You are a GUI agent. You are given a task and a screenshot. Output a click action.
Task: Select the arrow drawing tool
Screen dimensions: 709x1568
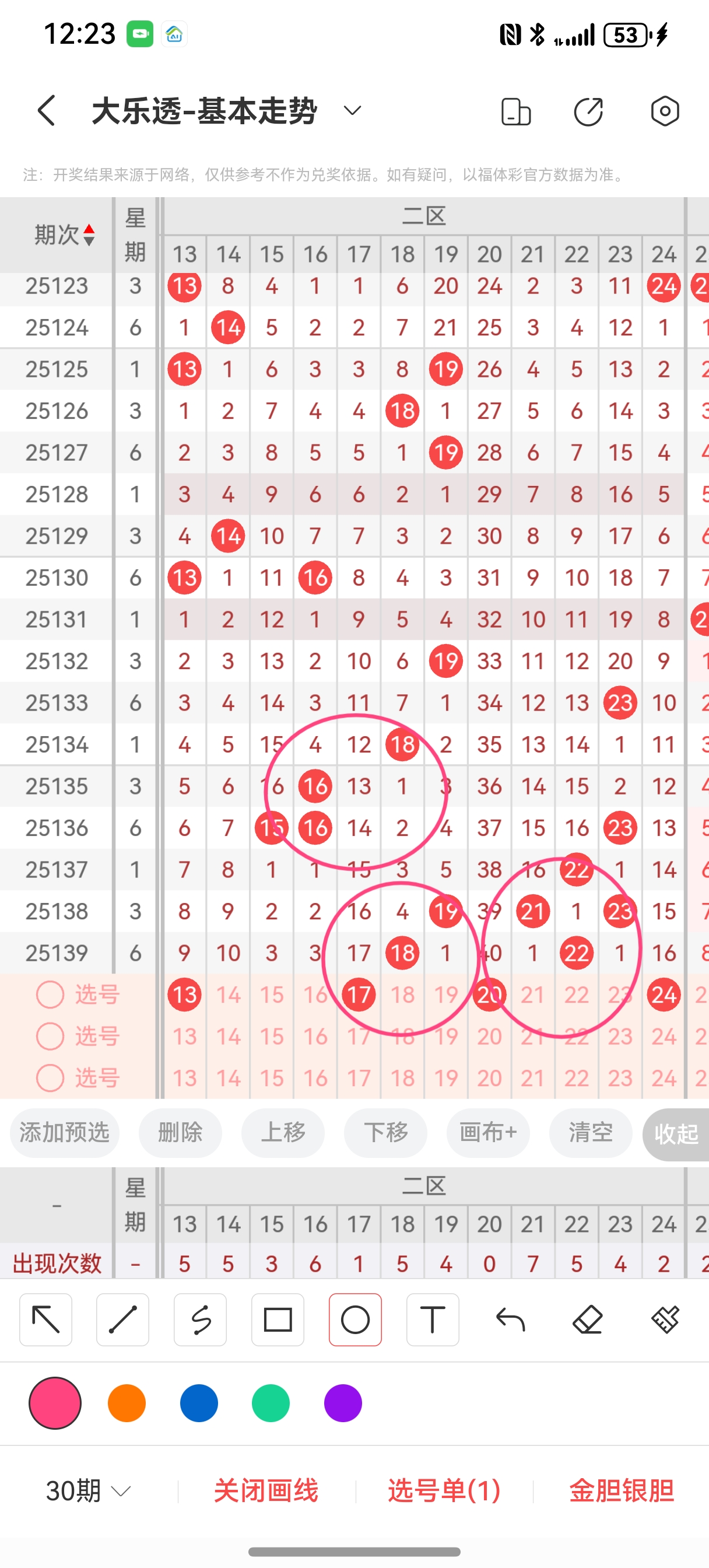click(45, 1319)
